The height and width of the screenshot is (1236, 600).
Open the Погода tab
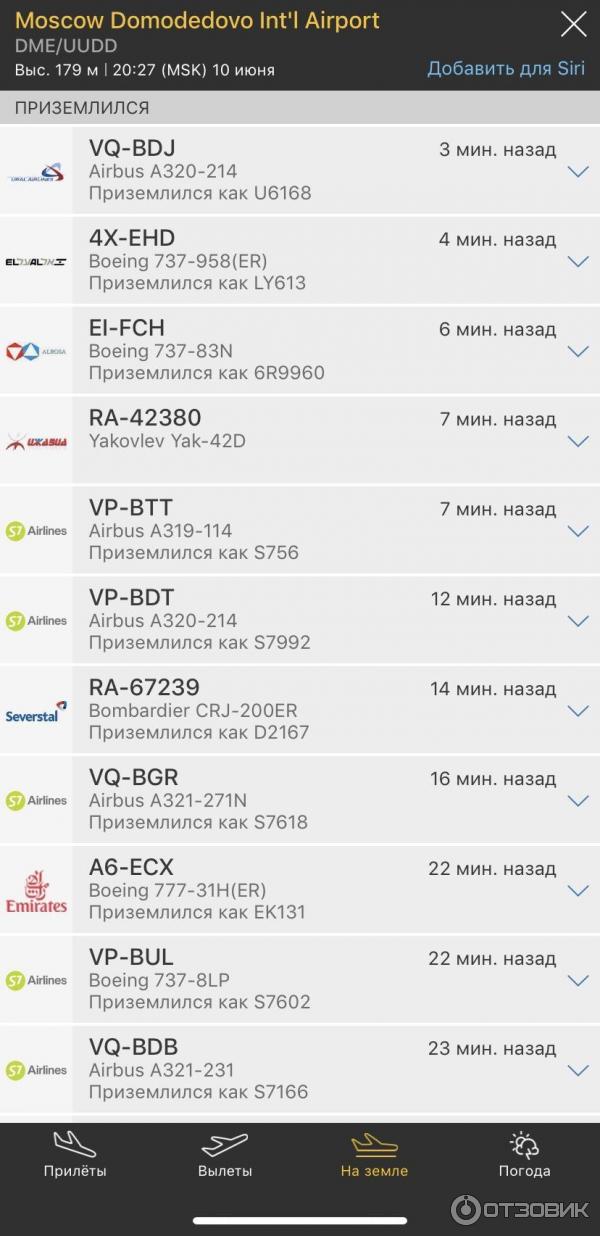click(x=524, y=1155)
